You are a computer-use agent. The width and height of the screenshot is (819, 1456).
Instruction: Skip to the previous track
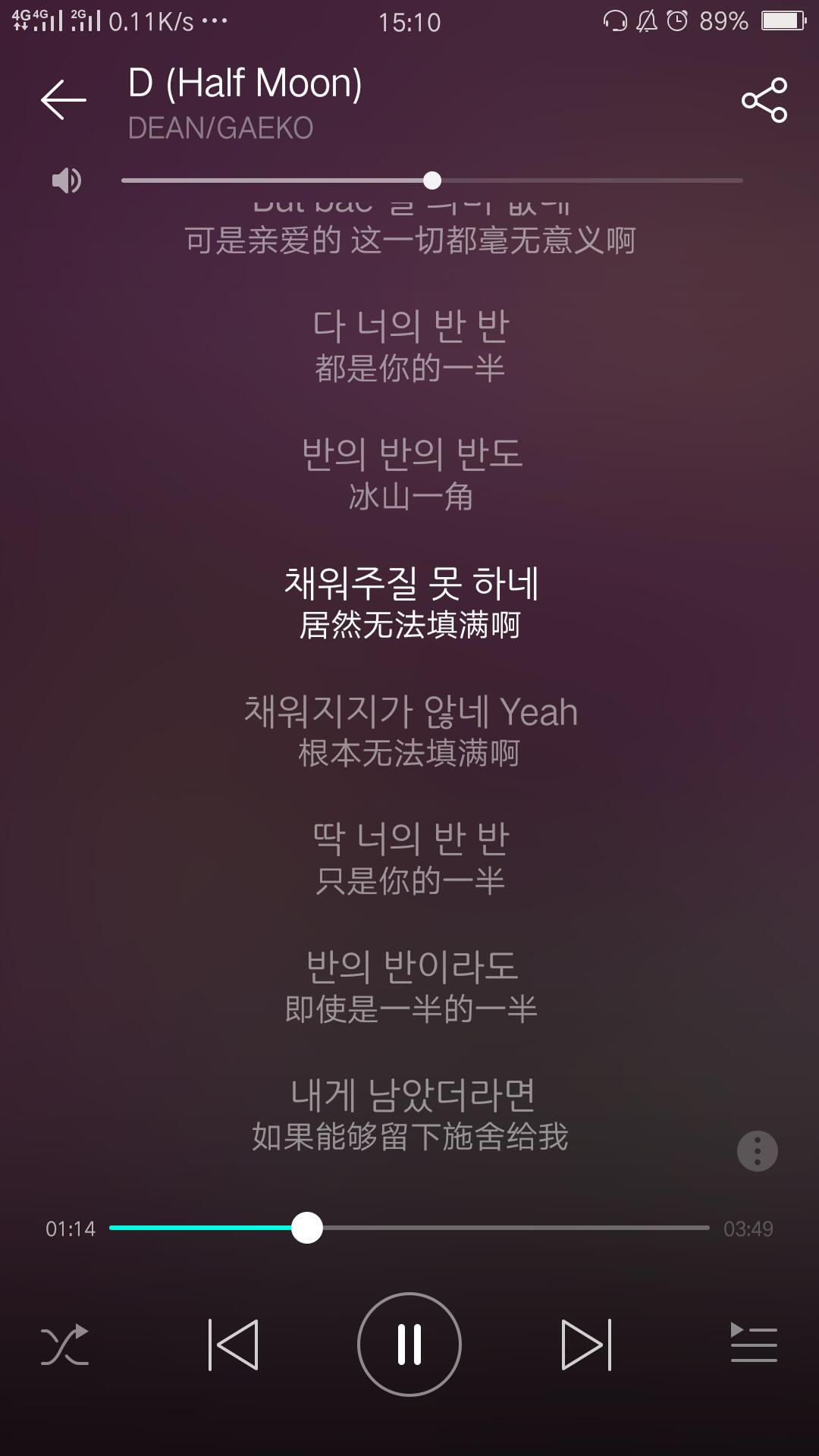233,1345
